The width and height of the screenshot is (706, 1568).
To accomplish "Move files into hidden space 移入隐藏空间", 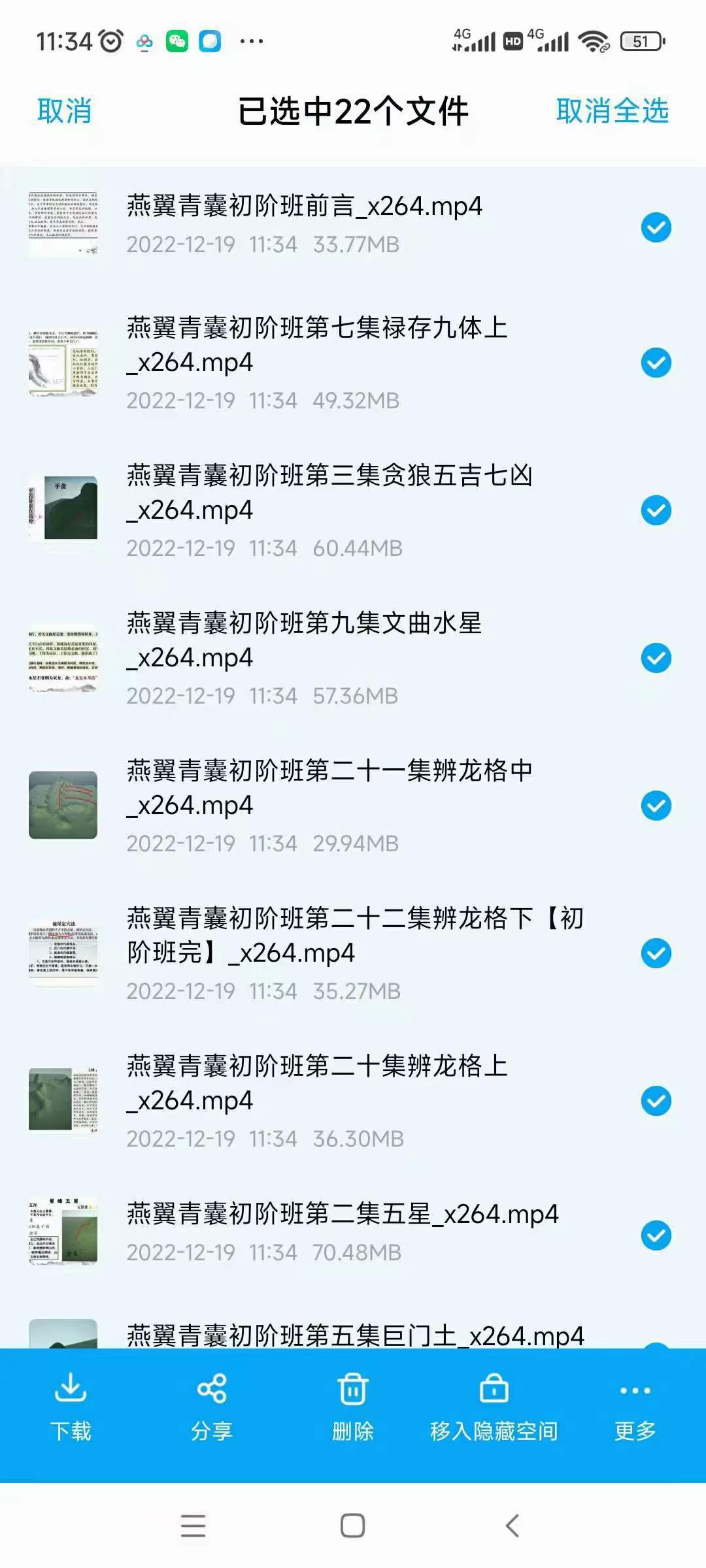I will point(494,1406).
